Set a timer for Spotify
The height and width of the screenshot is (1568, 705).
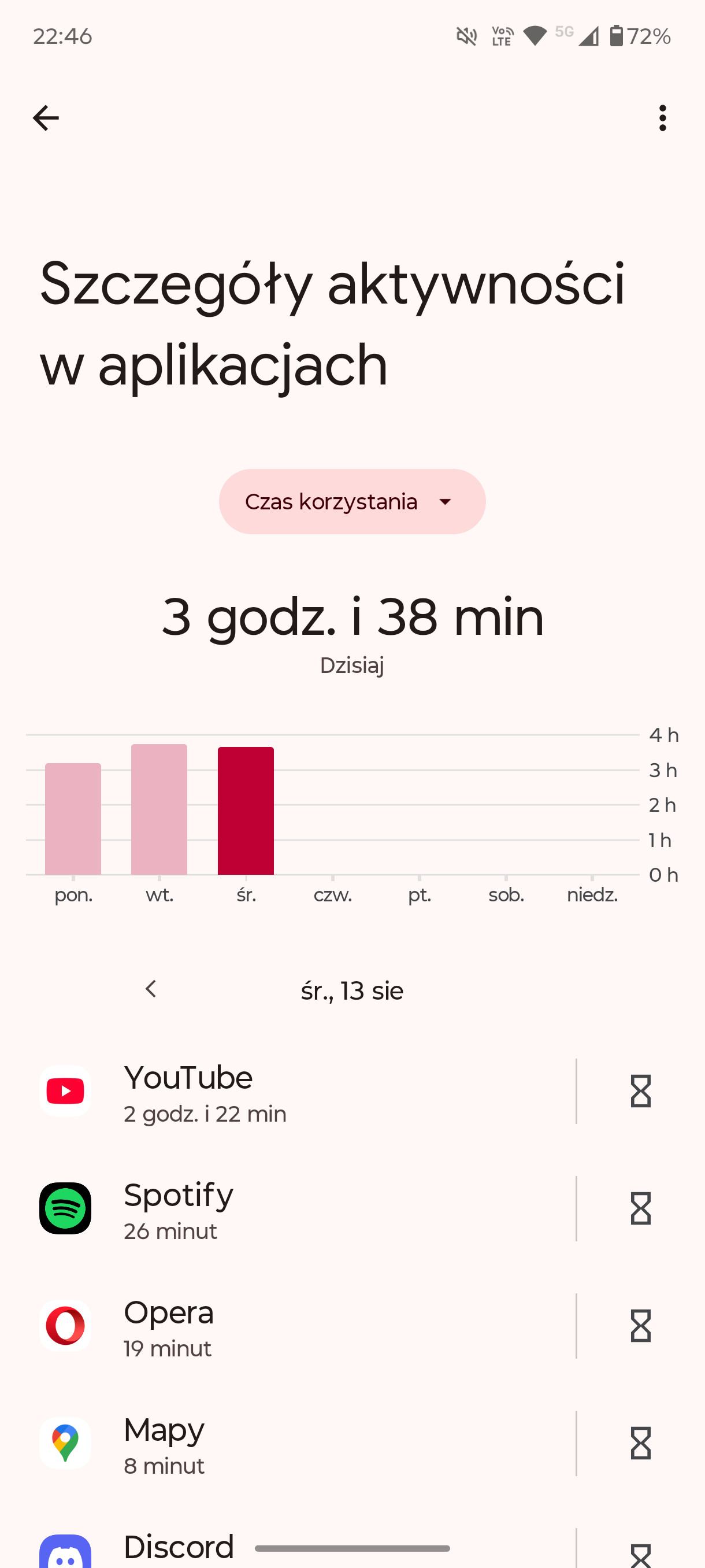click(x=640, y=1209)
